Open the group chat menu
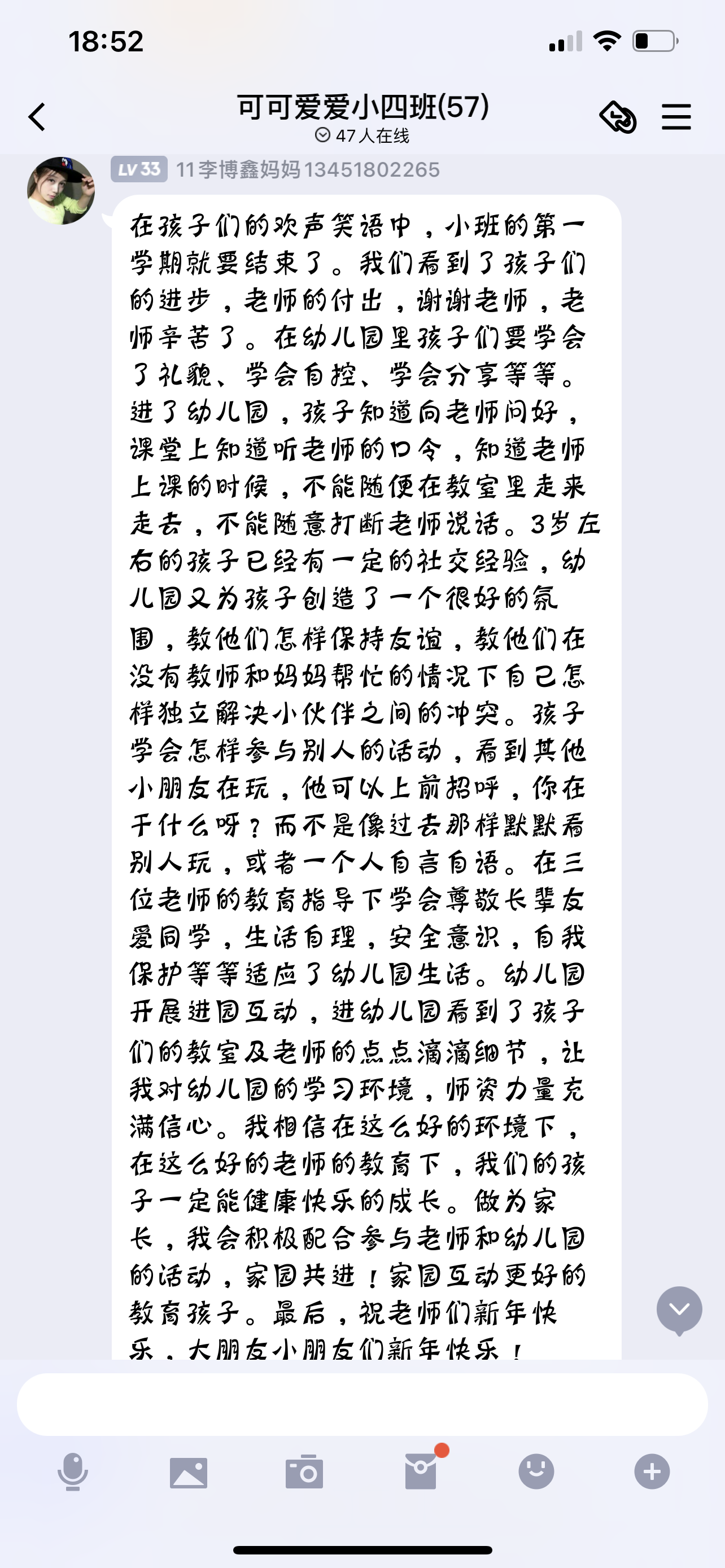Image resolution: width=725 pixels, height=1568 pixels. 676,117
